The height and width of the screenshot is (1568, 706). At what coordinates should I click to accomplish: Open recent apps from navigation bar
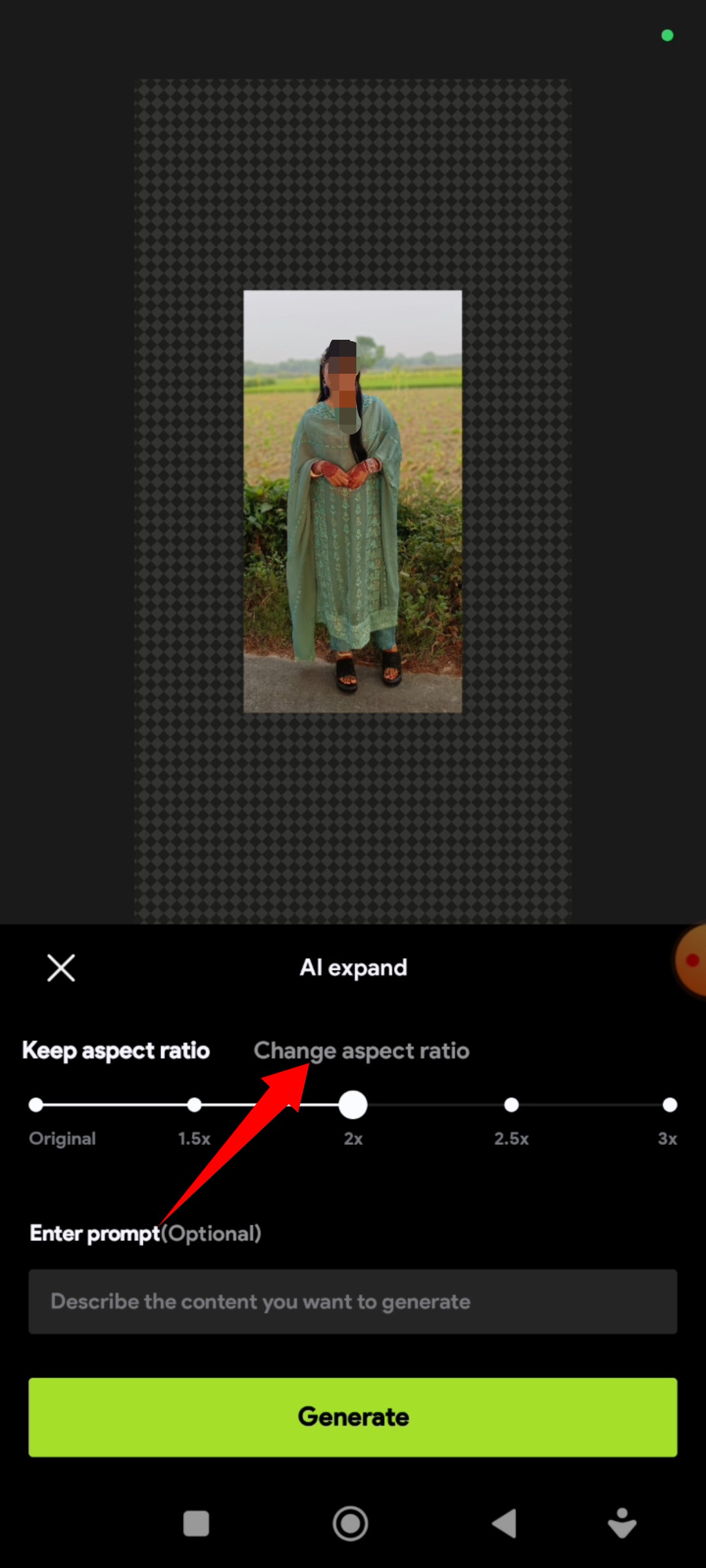(196, 1524)
